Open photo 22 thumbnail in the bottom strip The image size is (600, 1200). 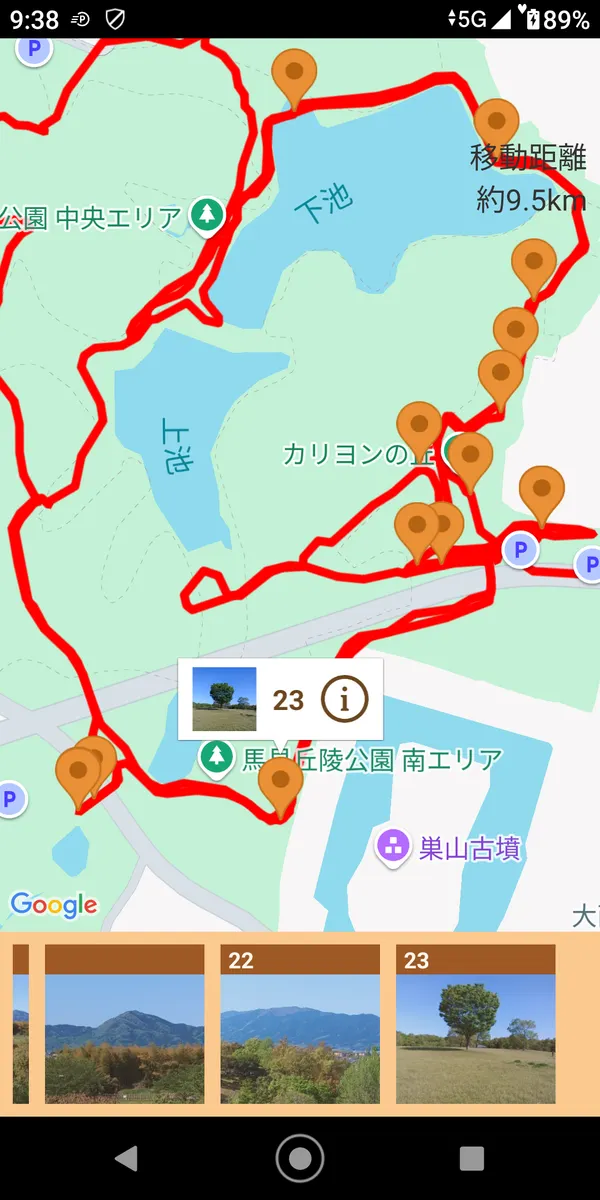(299, 1024)
